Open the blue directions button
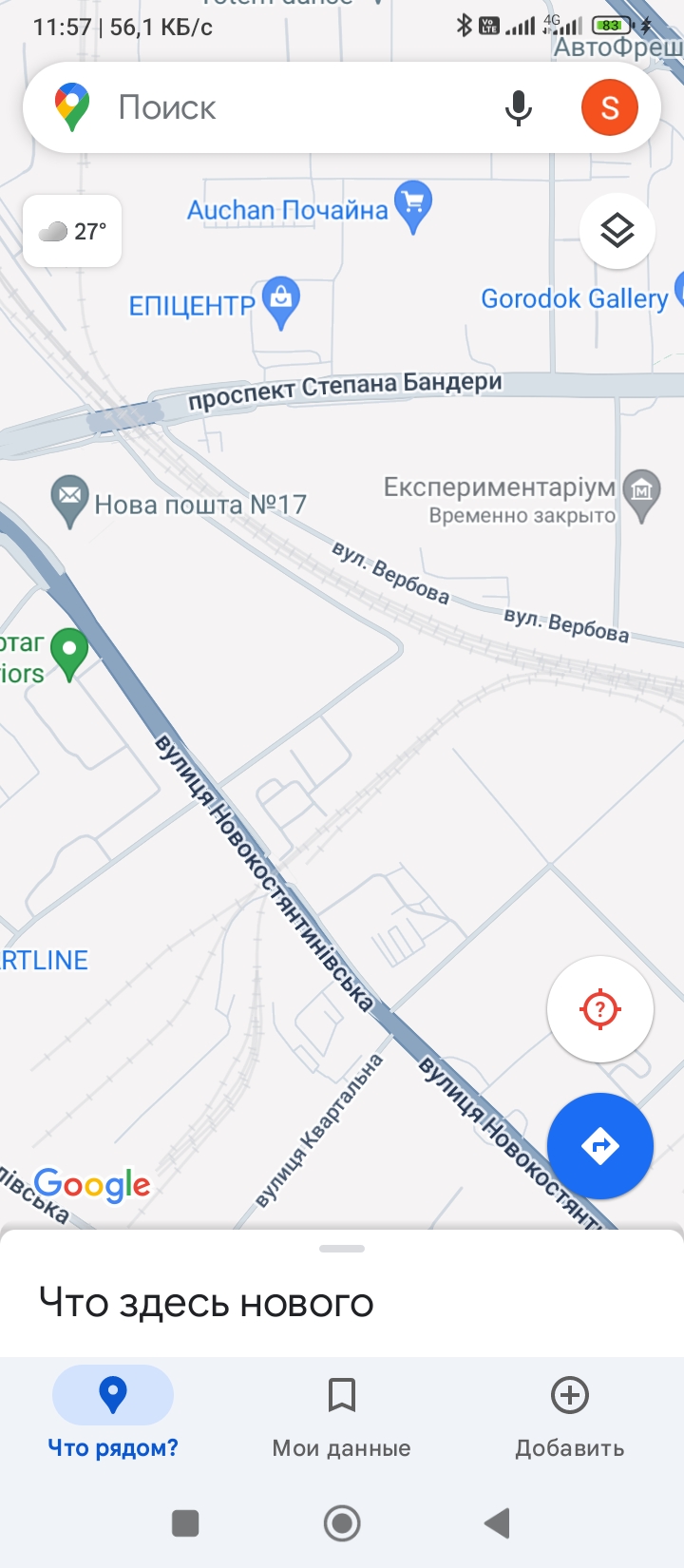 (600, 1146)
